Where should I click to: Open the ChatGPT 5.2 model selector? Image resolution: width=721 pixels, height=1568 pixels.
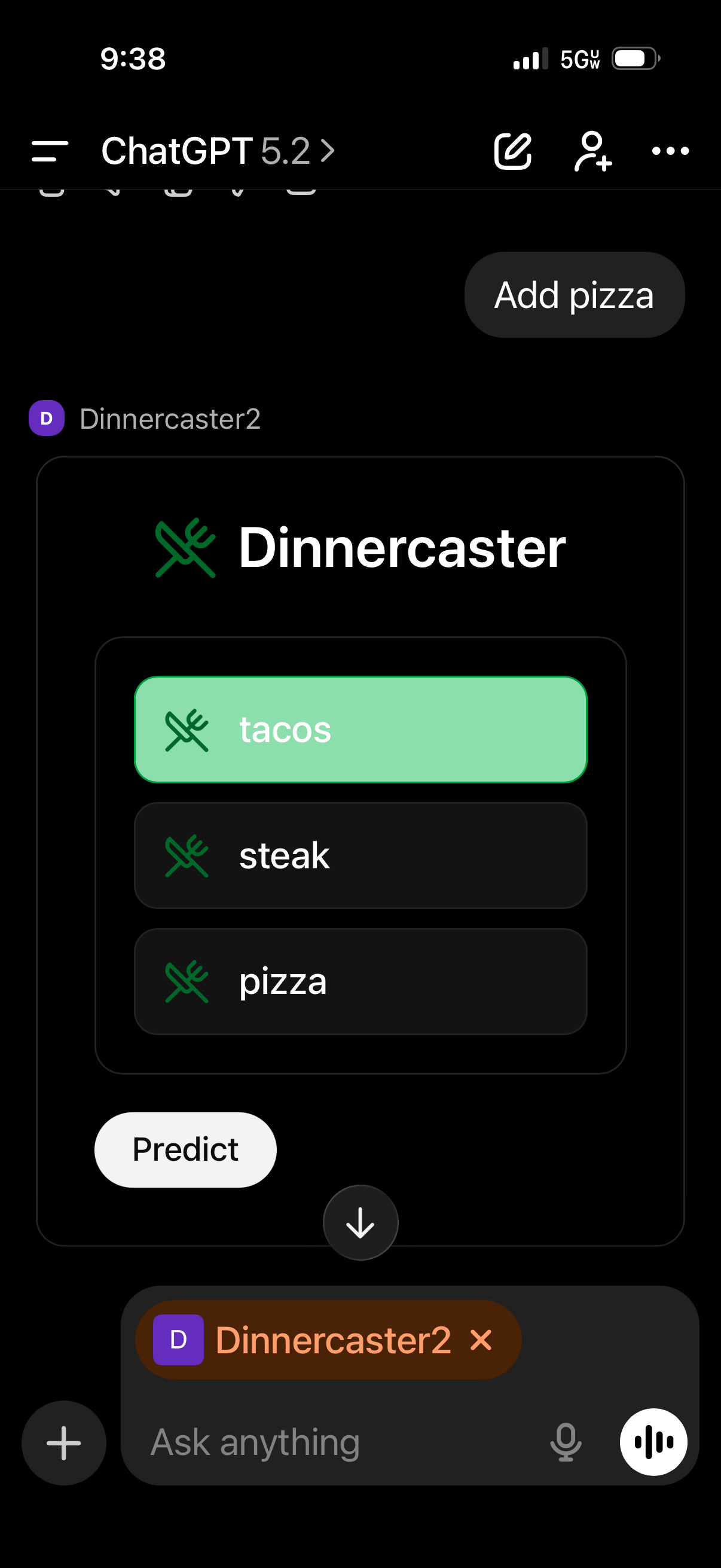pyautogui.click(x=217, y=150)
